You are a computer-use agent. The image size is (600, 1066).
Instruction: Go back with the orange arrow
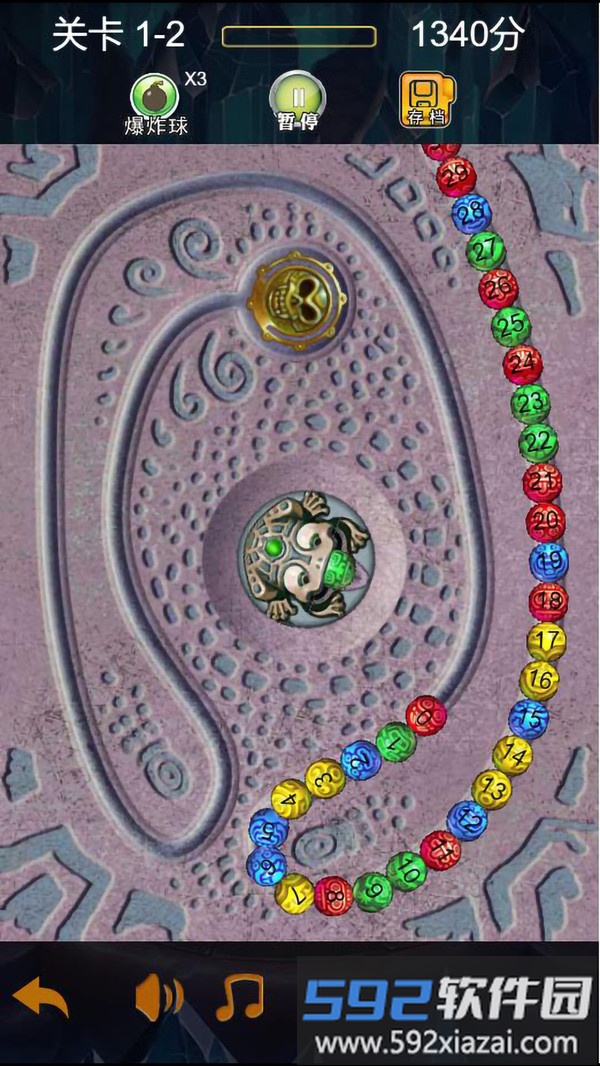[41, 998]
